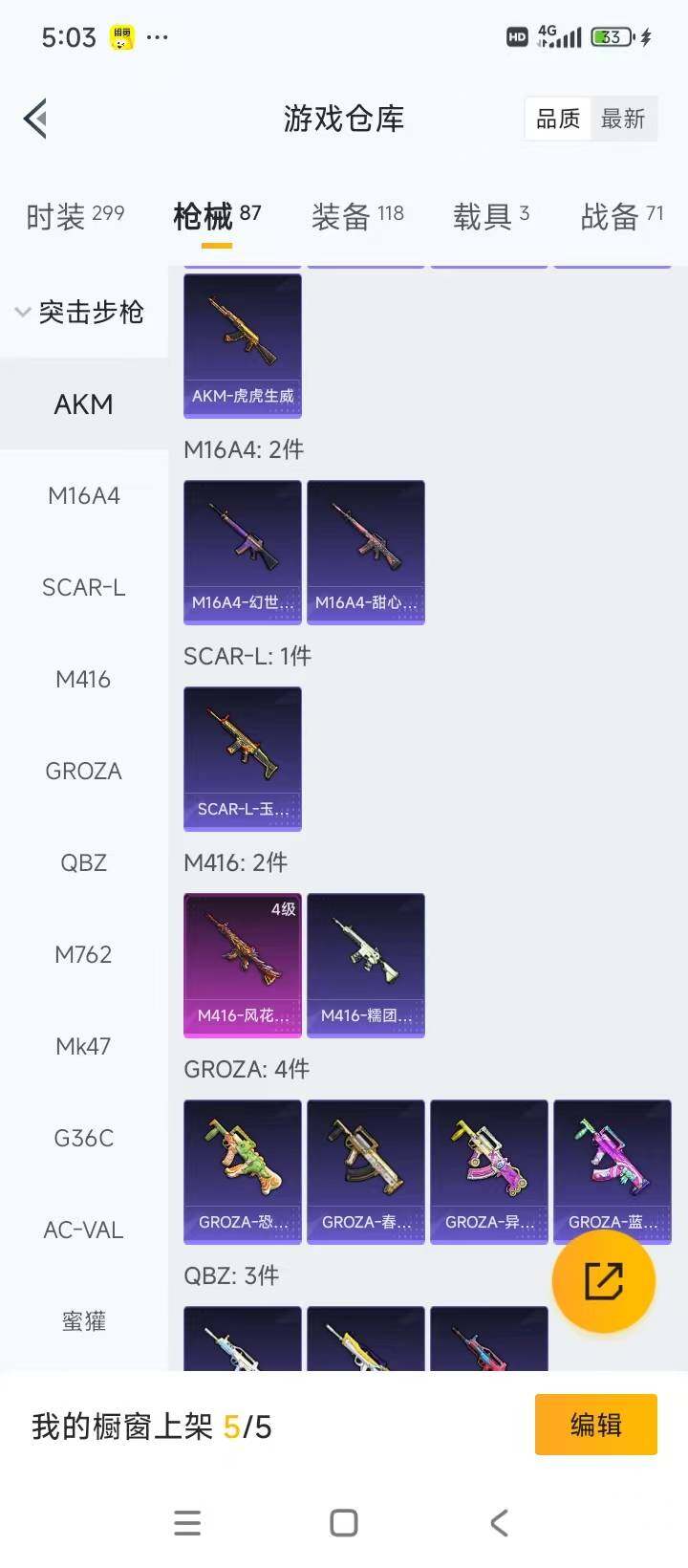Select 蜜獾 in the side list
Viewport: 688px width, 1568px height.
tap(84, 1321)
